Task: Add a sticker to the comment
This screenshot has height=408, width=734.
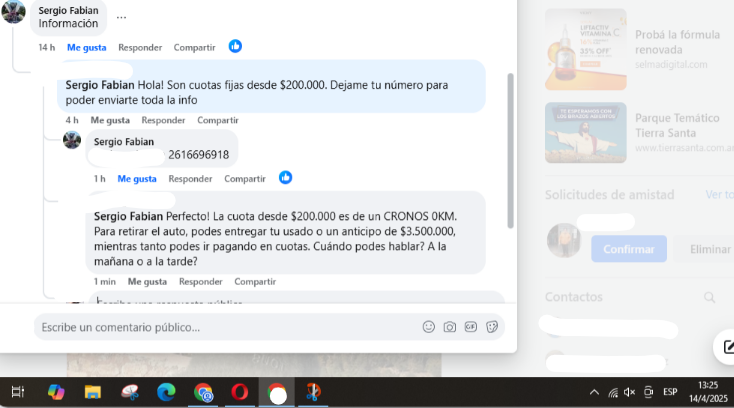Action: coord(491,327)
